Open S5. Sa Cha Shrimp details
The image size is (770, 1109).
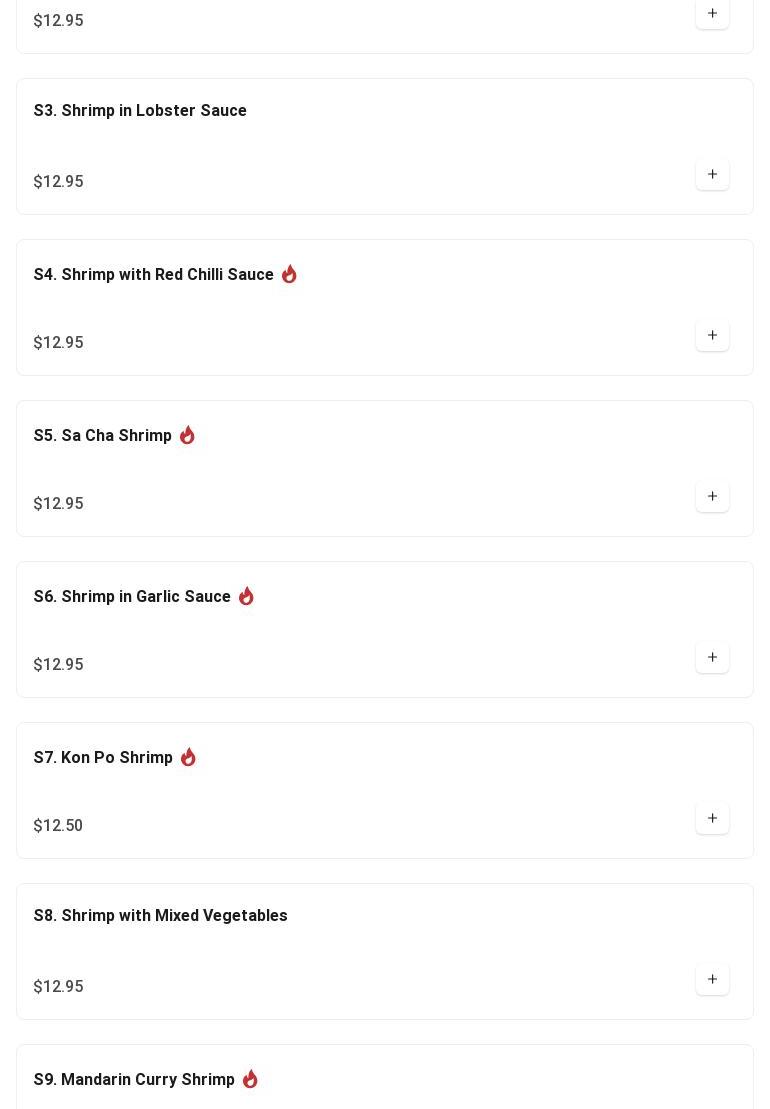tap(102, 436)
